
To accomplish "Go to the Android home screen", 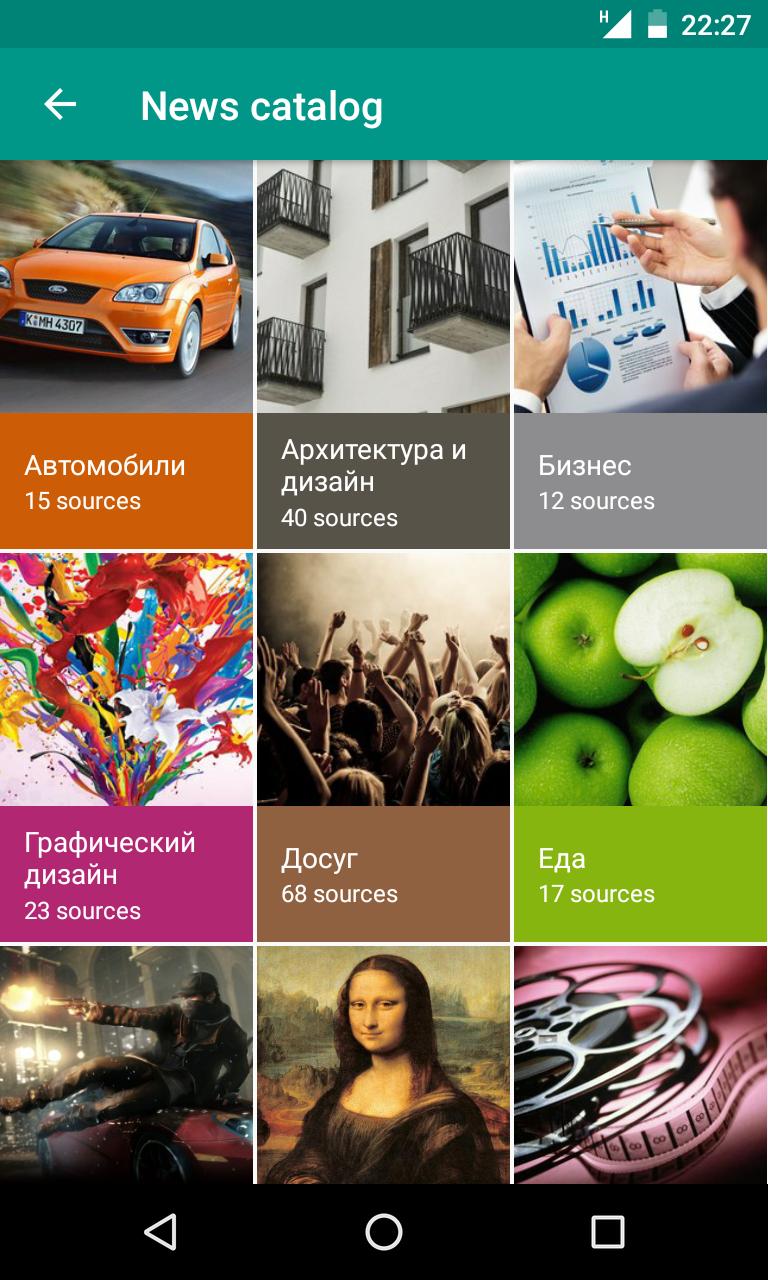I will (x=384, y=1232).
